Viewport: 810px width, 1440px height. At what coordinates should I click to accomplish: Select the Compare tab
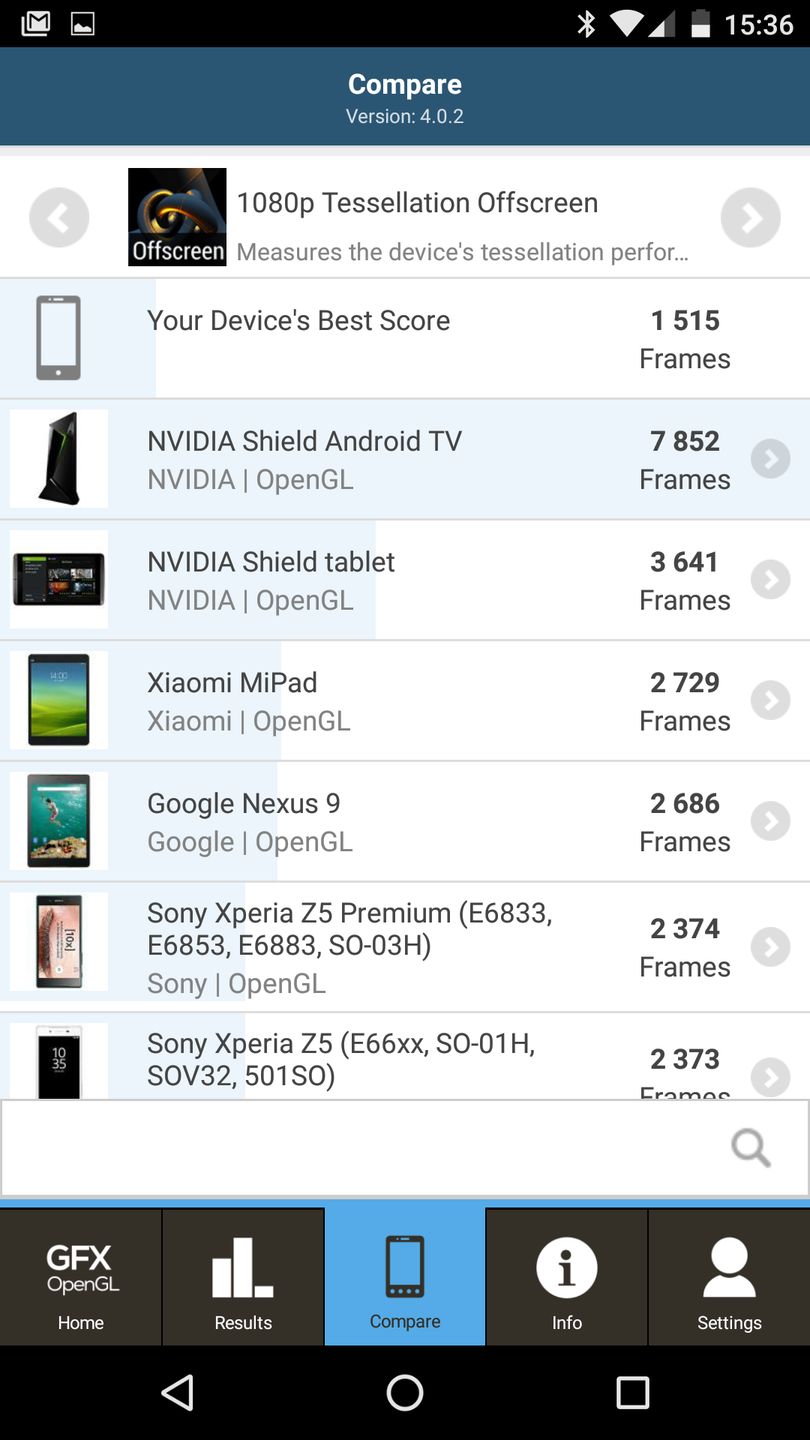[405, 1277]
